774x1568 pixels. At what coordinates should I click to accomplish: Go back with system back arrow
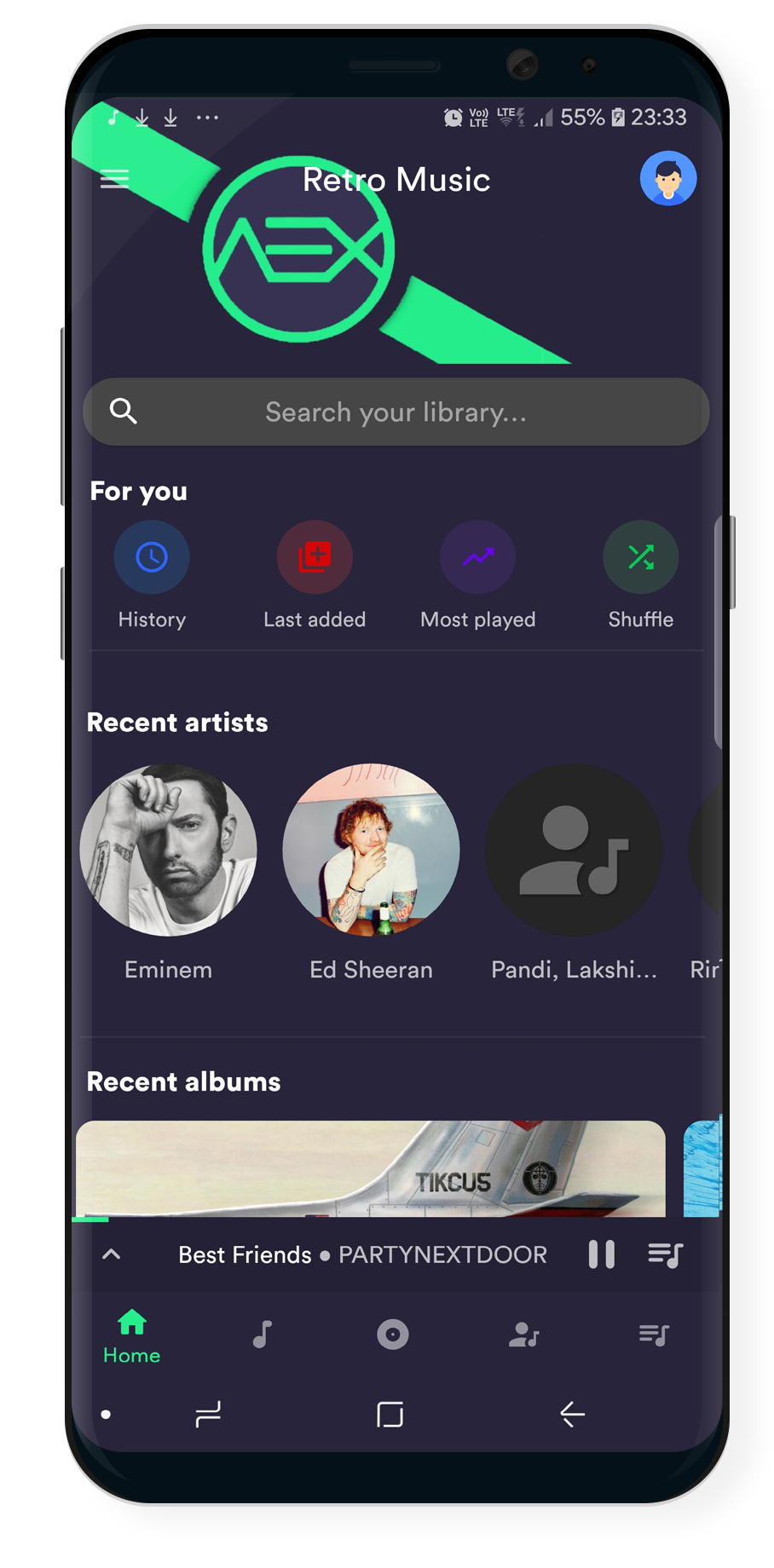(x=572, y=1415)
